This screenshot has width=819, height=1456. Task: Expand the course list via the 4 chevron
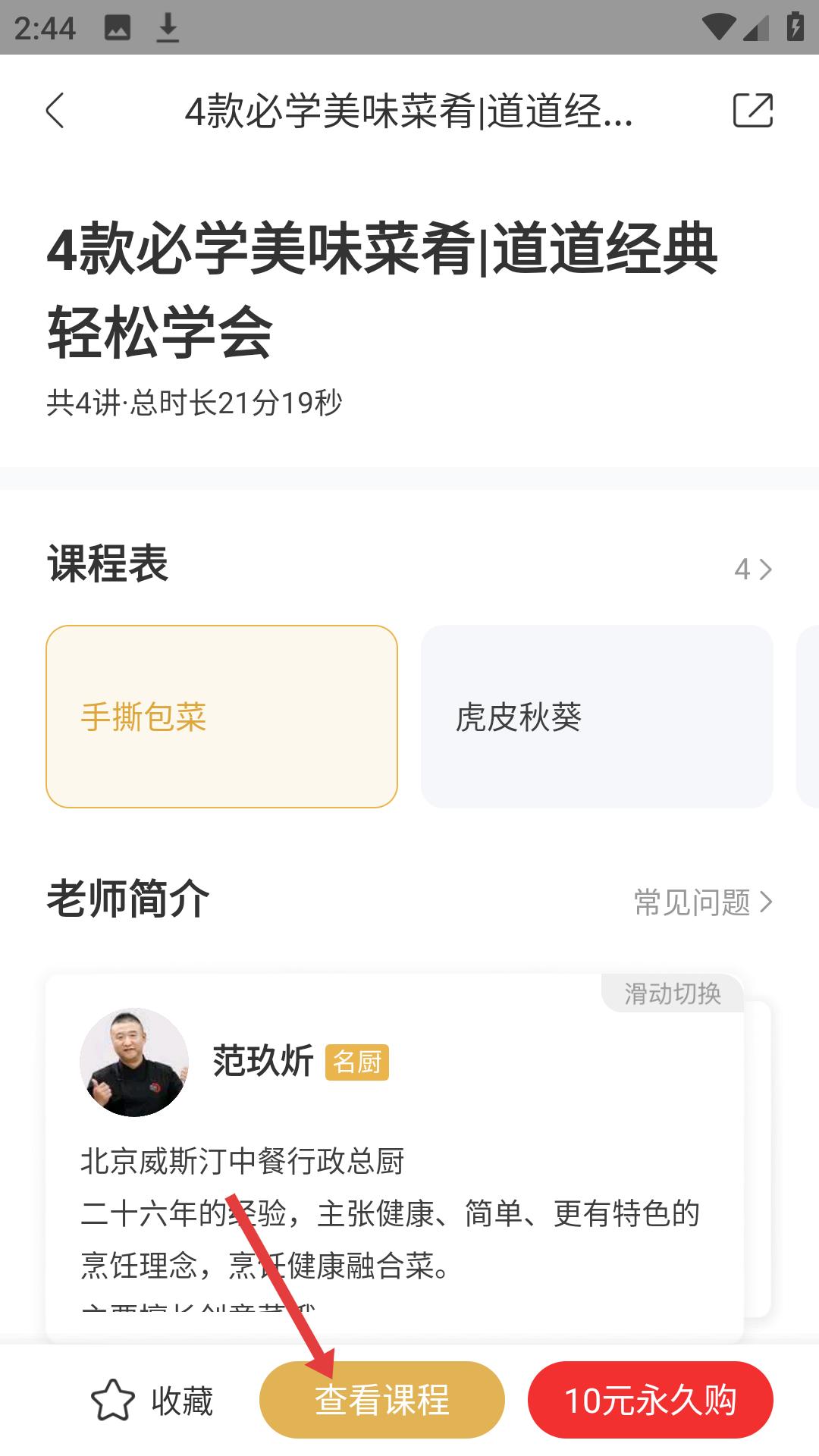point(754,567)
